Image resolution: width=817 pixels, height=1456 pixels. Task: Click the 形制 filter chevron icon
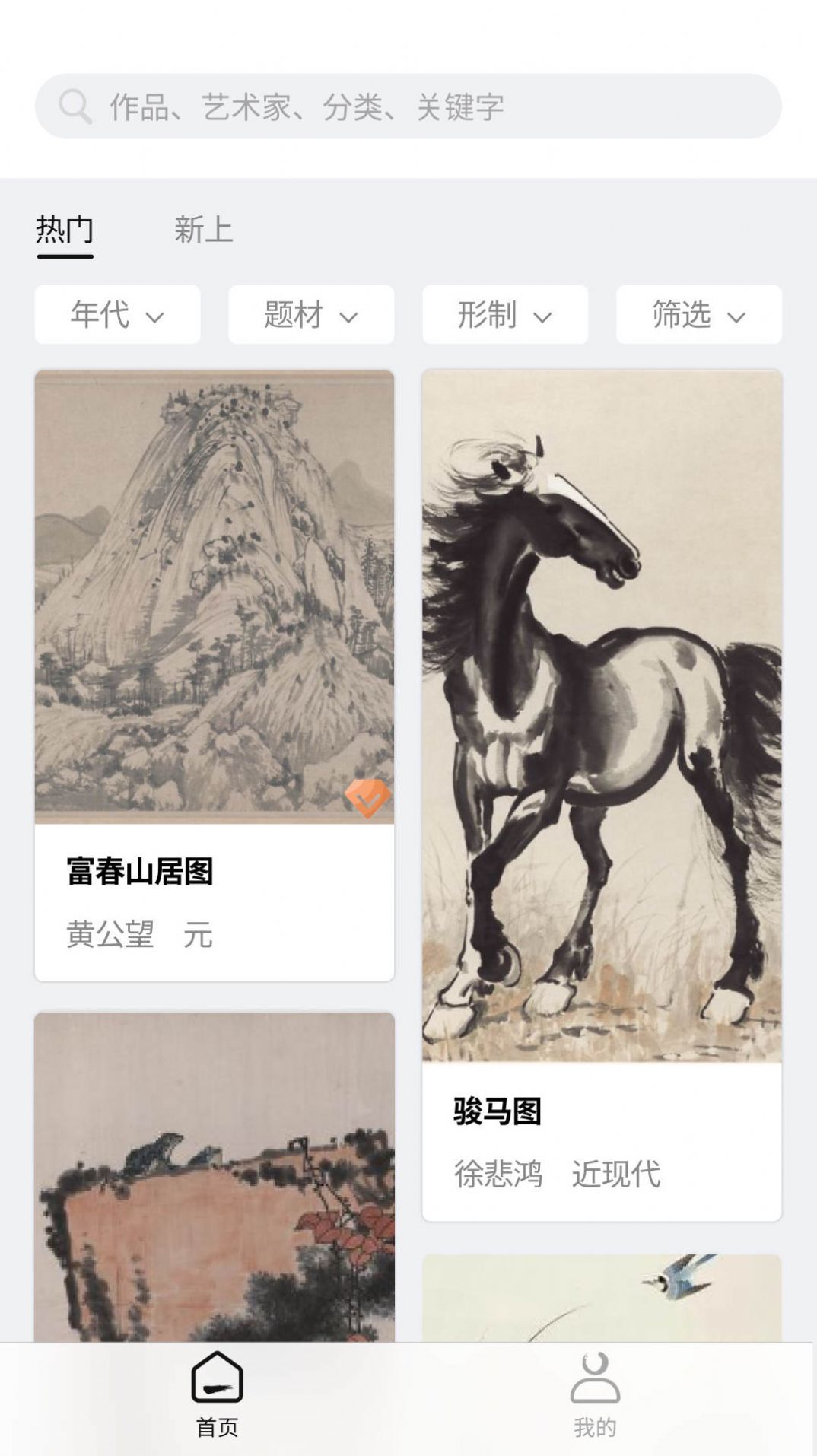(x=545, y=316)
